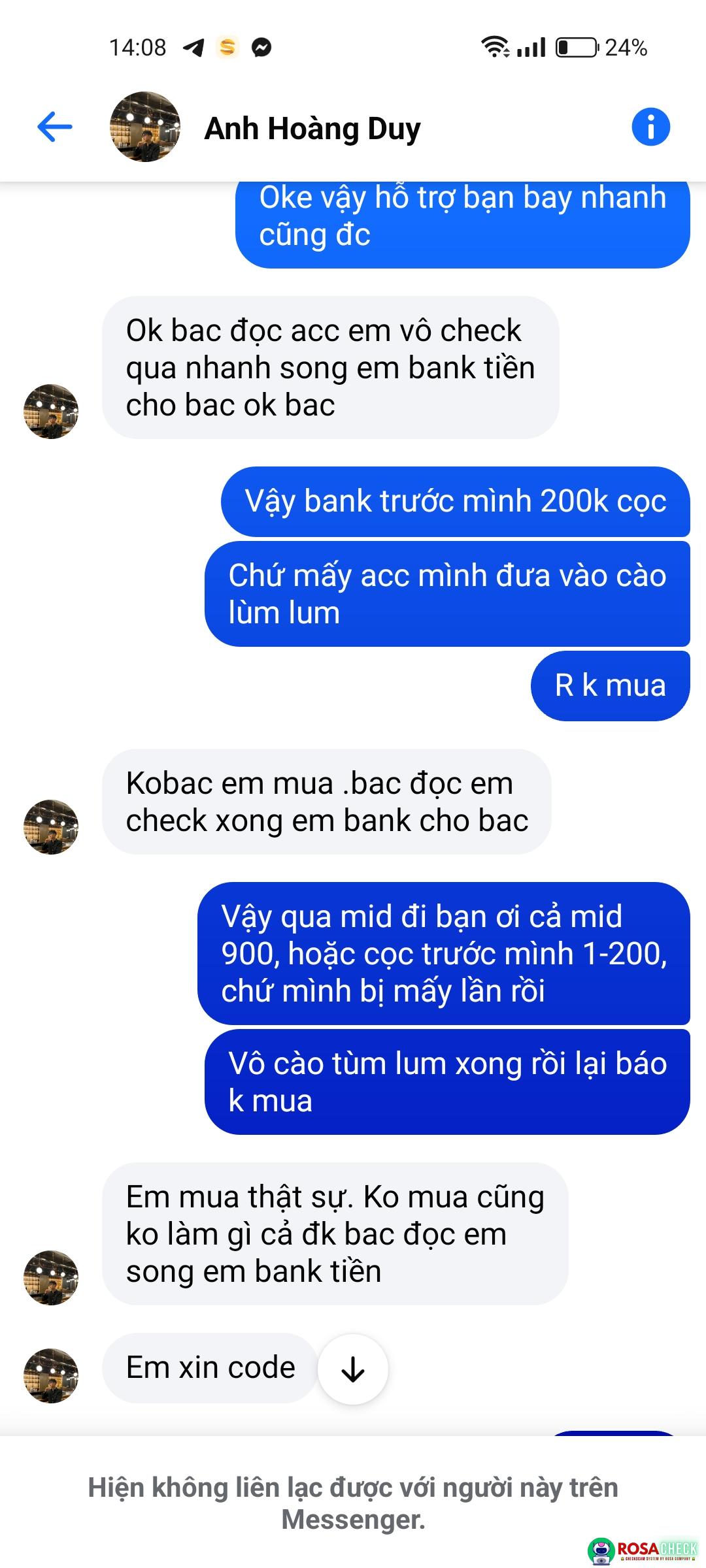Viewport: 706px width, 1568px height.
Task: Jump to latest messages with down arrow
Action: pos(353,1369)
